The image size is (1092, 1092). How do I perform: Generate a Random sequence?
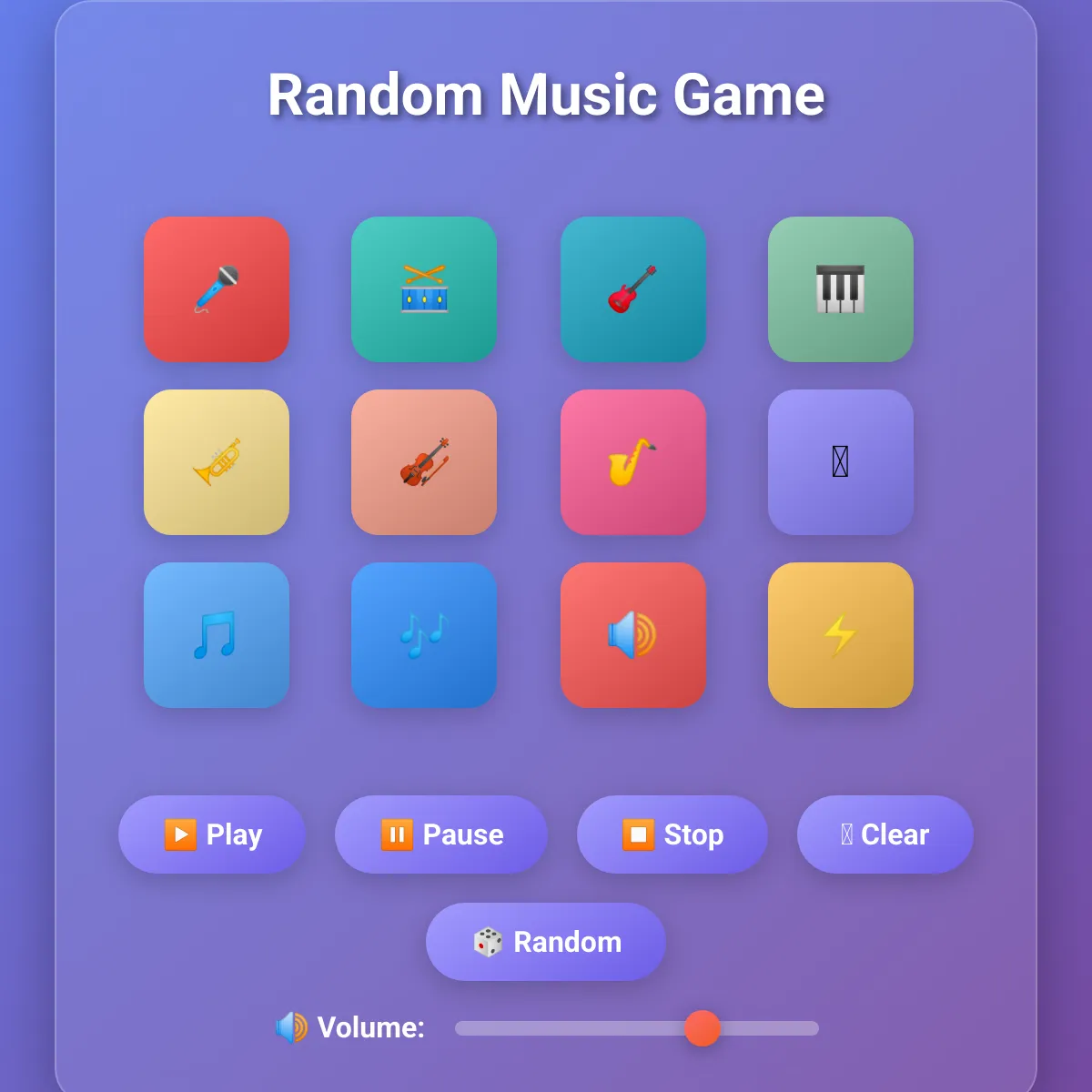point(546,942)
